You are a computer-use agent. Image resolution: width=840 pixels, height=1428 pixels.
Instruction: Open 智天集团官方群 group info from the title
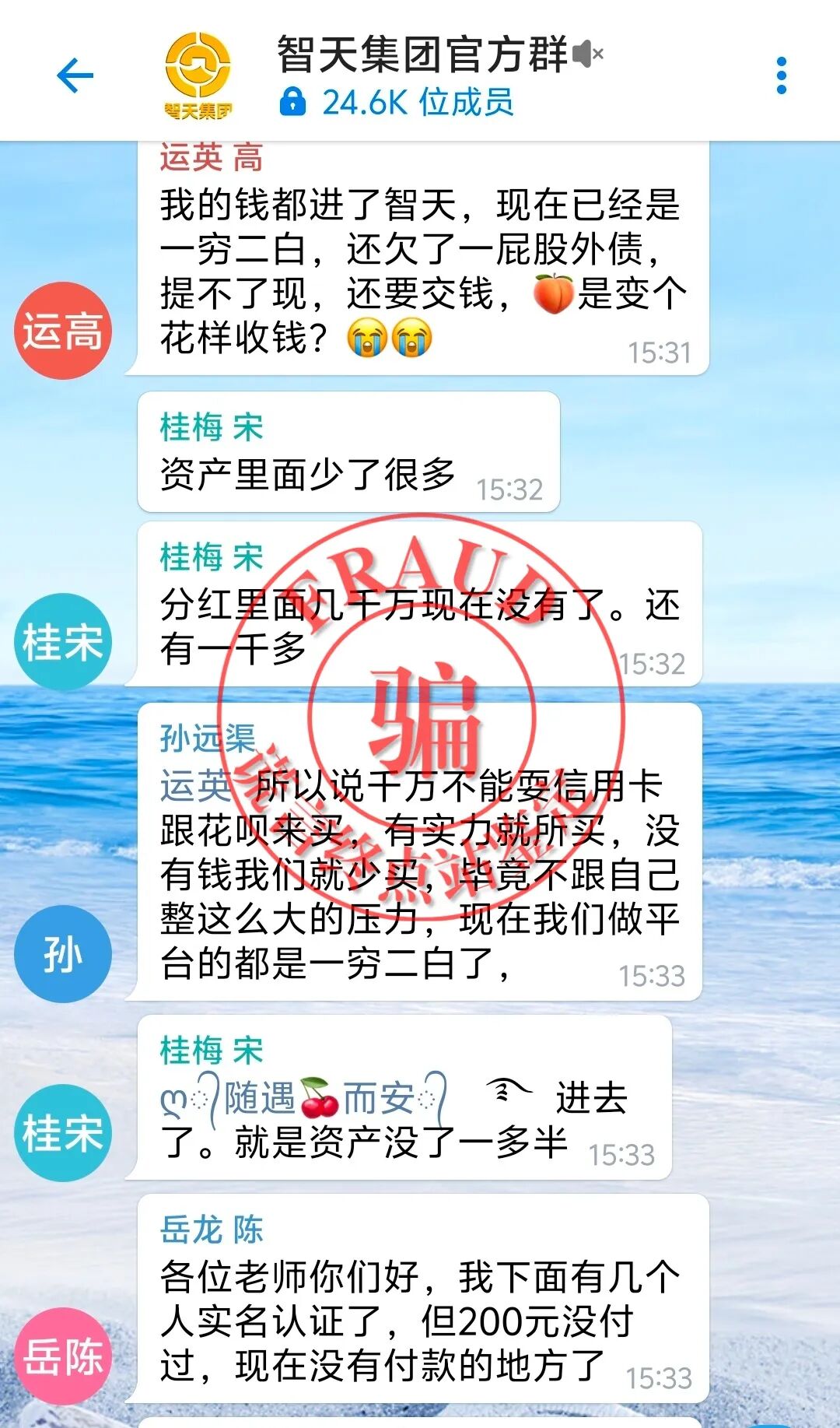click(x=422, y=54)
